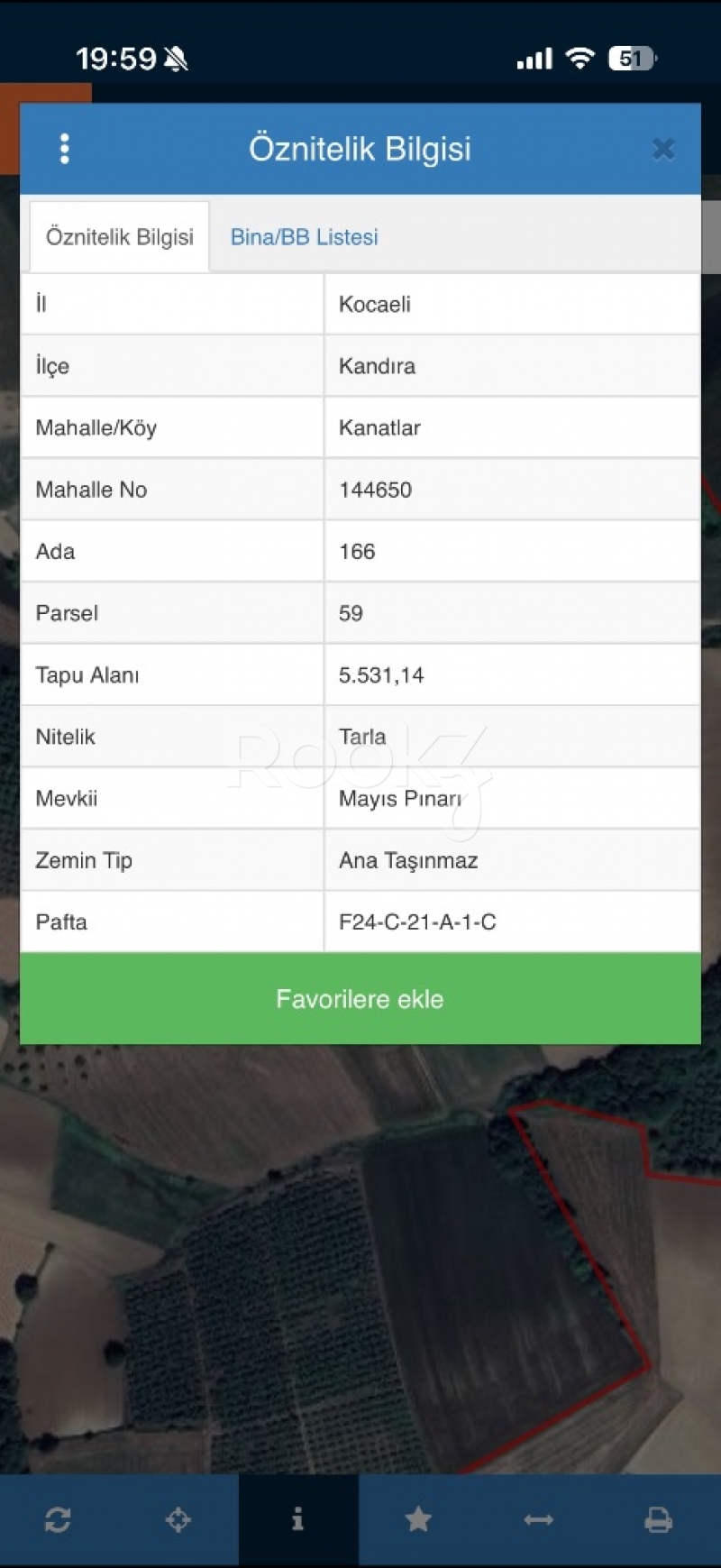Switch to the Bina/BB Listesi tab

click(x=304, y=237)
